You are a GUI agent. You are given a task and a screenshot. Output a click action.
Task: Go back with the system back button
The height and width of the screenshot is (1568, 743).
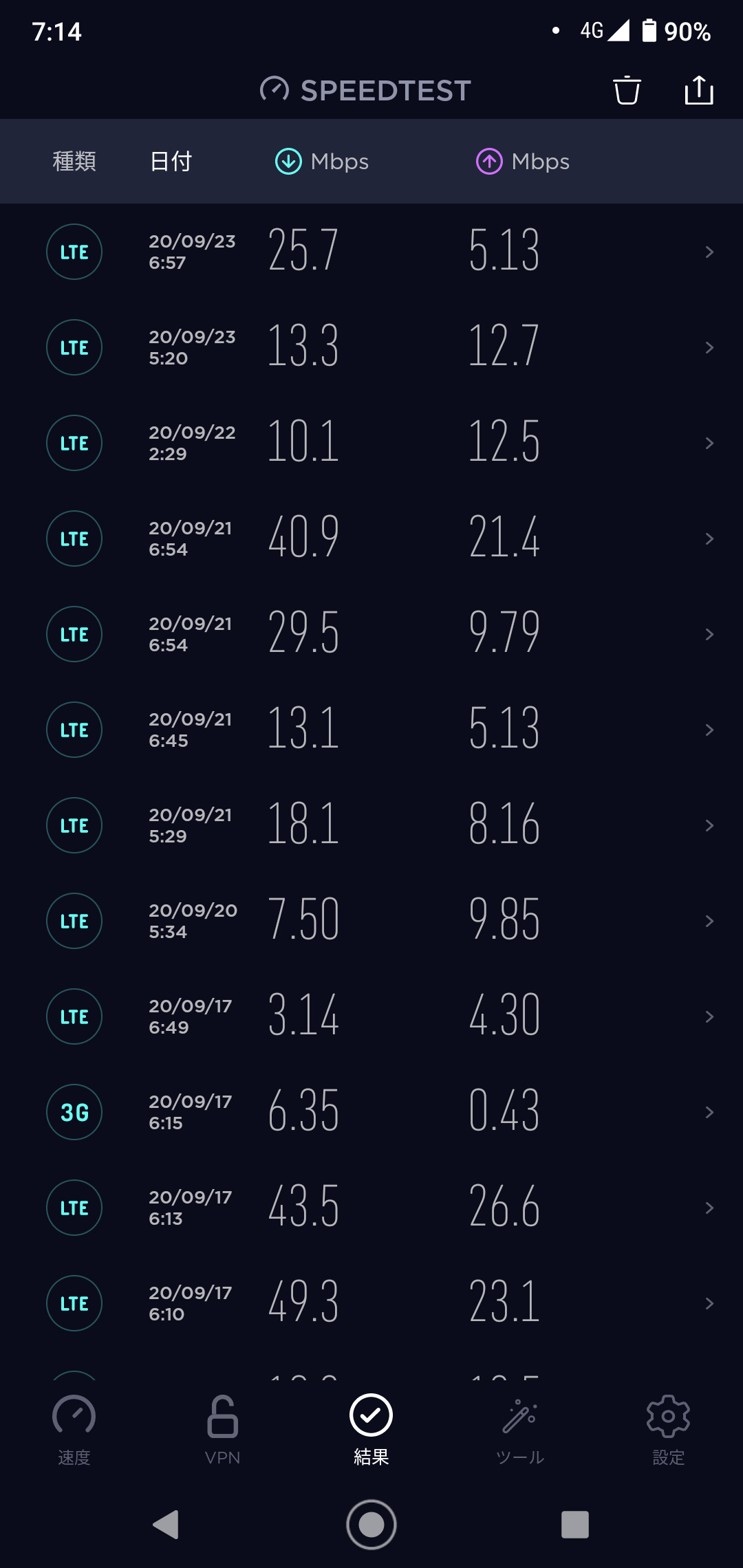[166, 1525]
